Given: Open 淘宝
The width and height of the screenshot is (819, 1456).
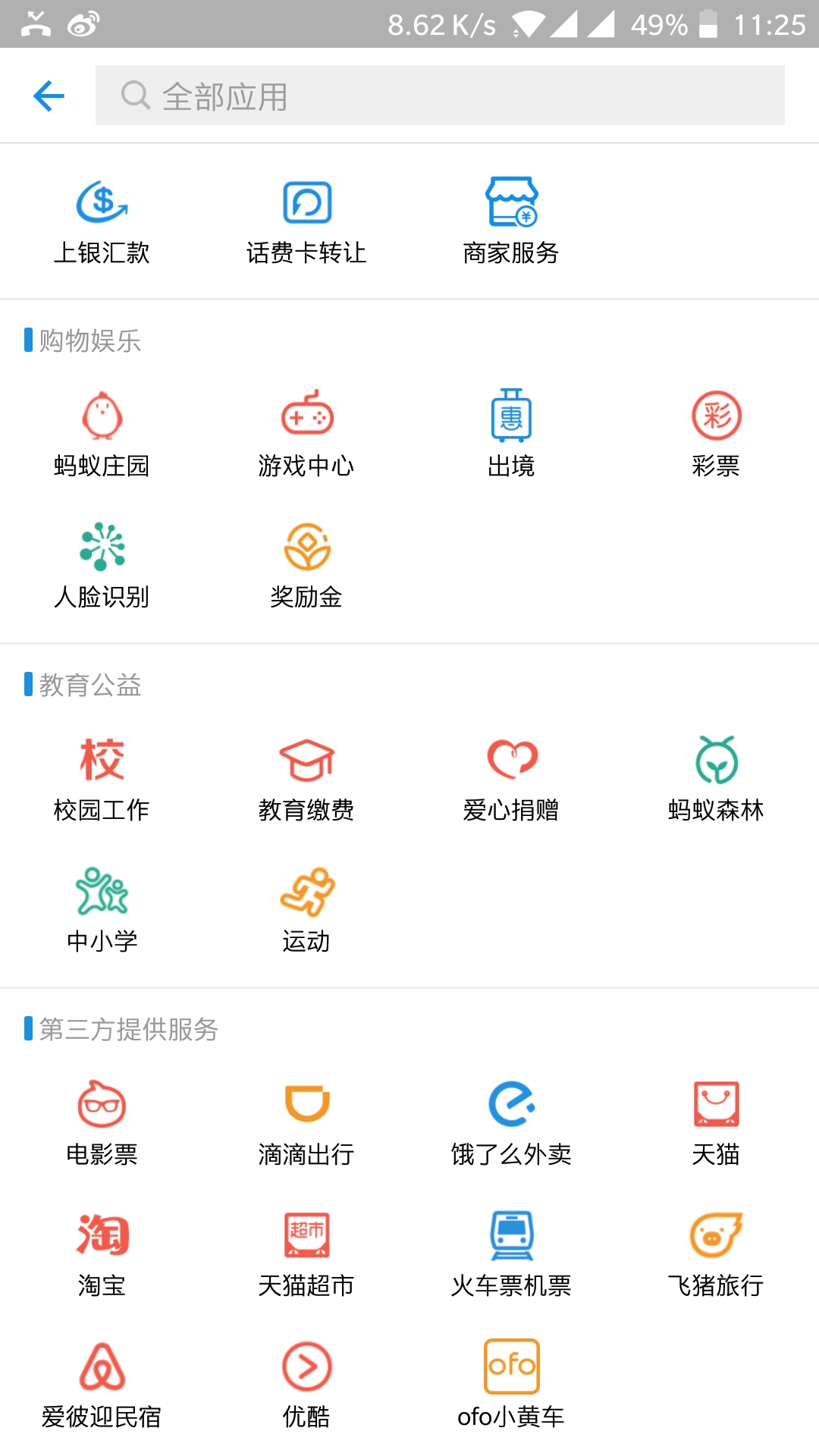Looking at the screenshot, I should [102, 1254].
